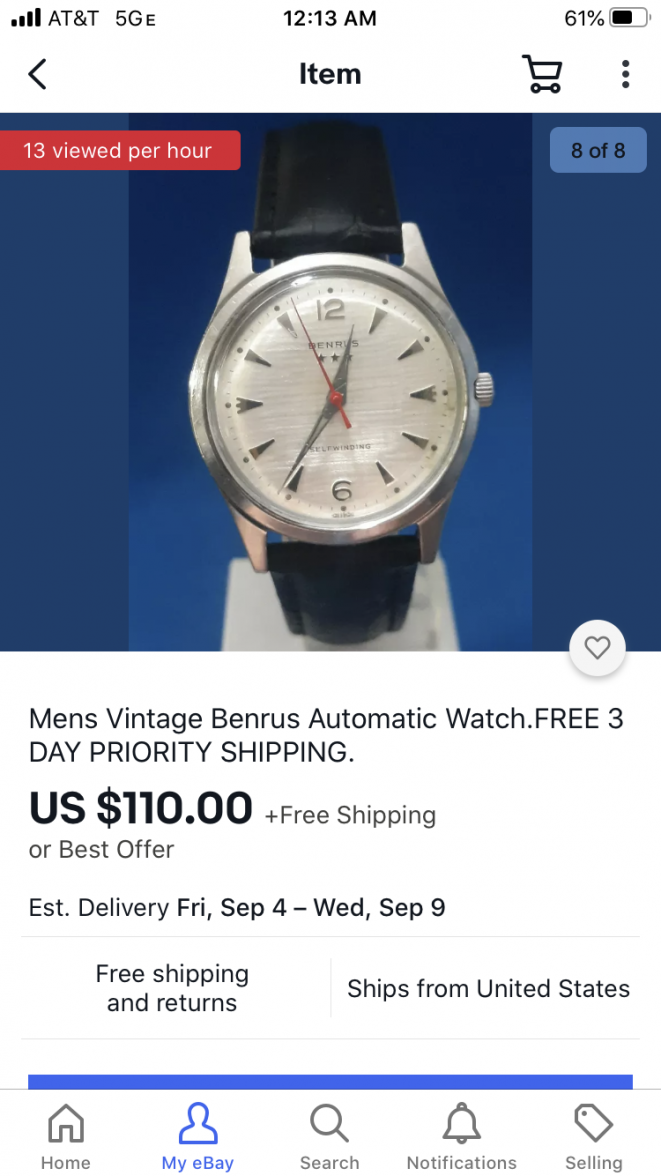Go back to the previous page
Viewport: 661px width, 1176px height.
coord(37,74)
